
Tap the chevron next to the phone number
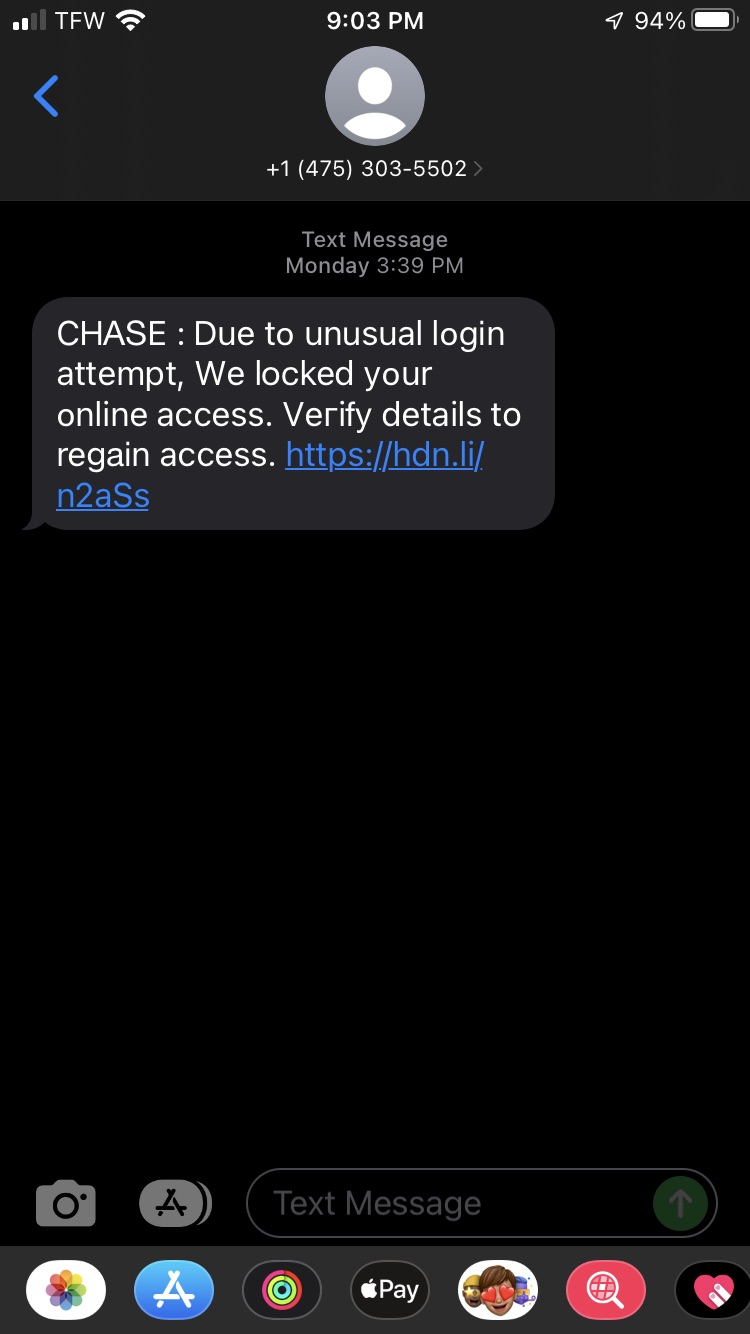click(x=477, y=168)
